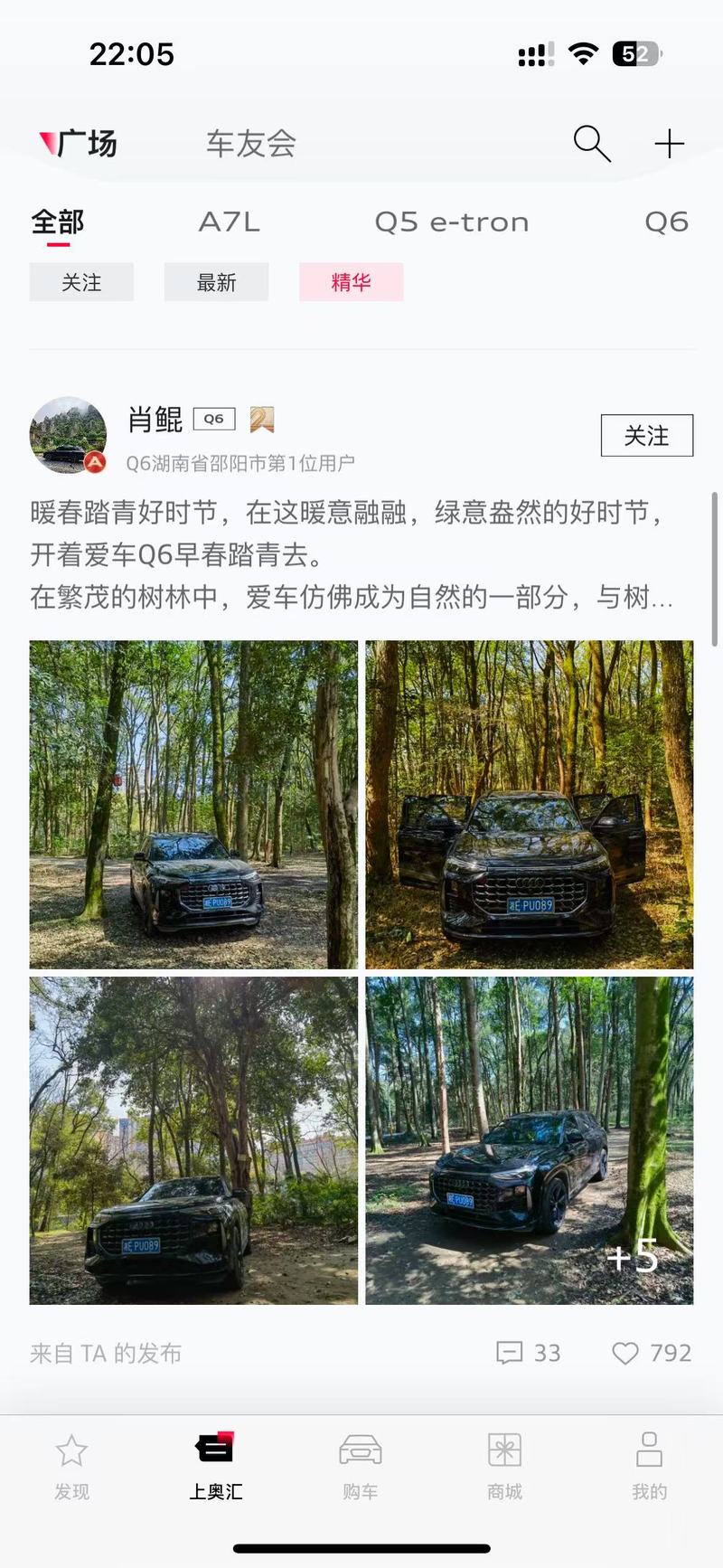
Task: Switch to the 车友会 top tab
Action: pyautogui.click(x=250, y=144)
